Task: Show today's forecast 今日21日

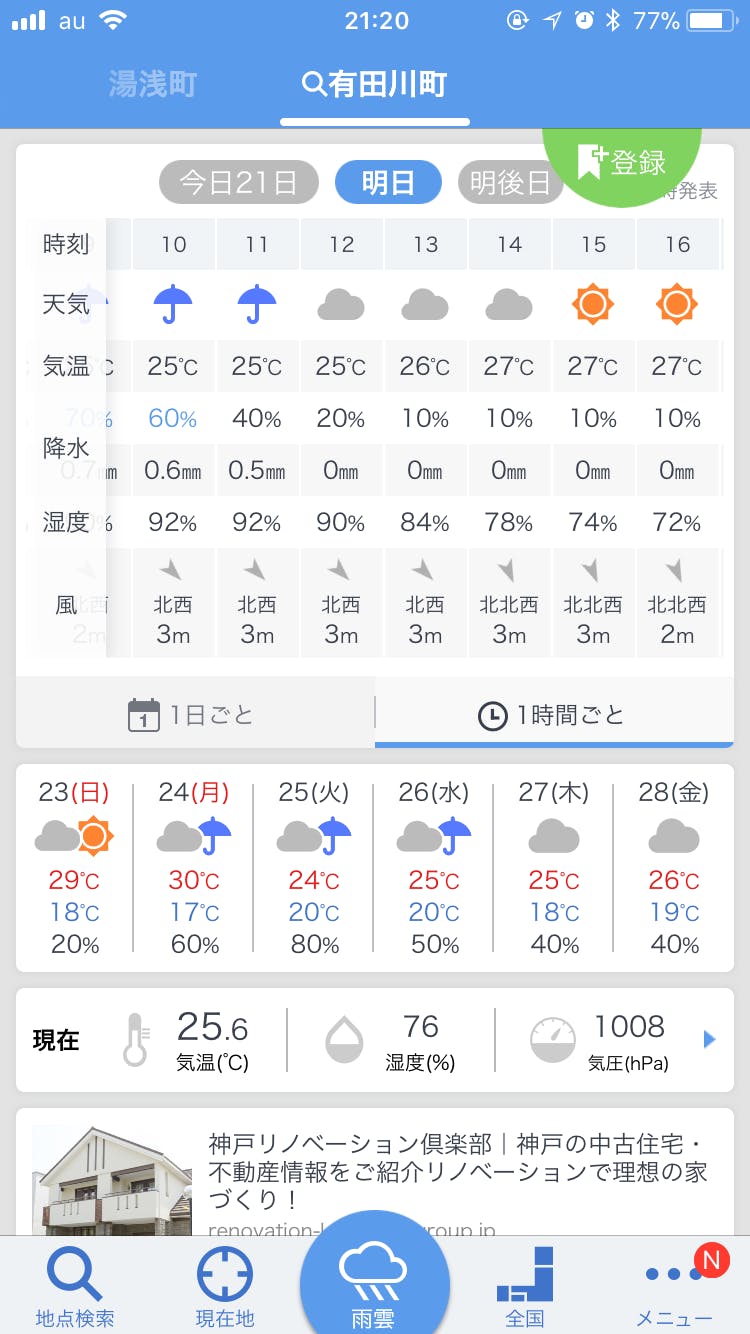Action: (x=238, y=183)
